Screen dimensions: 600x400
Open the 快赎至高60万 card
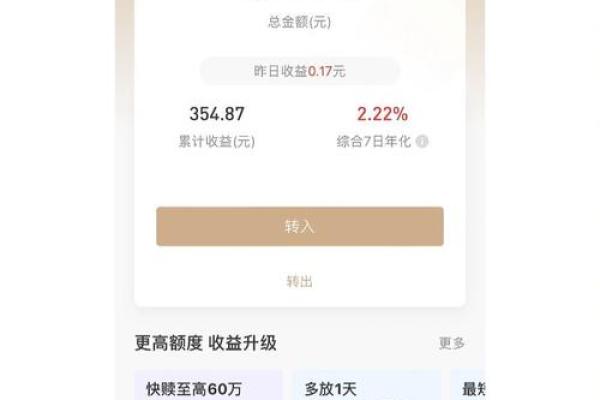click(208, 387)
